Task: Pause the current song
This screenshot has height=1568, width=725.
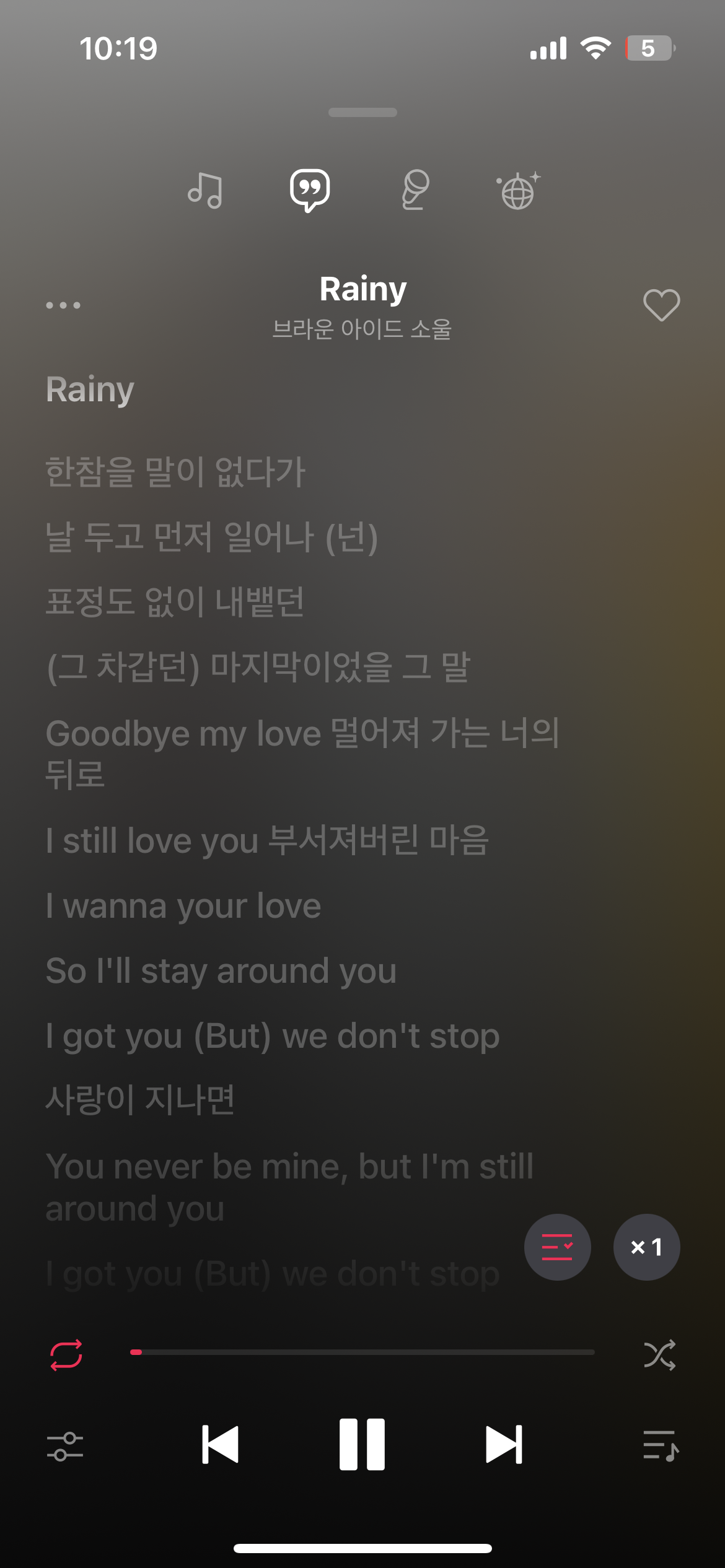Action: pos(362,1445)
